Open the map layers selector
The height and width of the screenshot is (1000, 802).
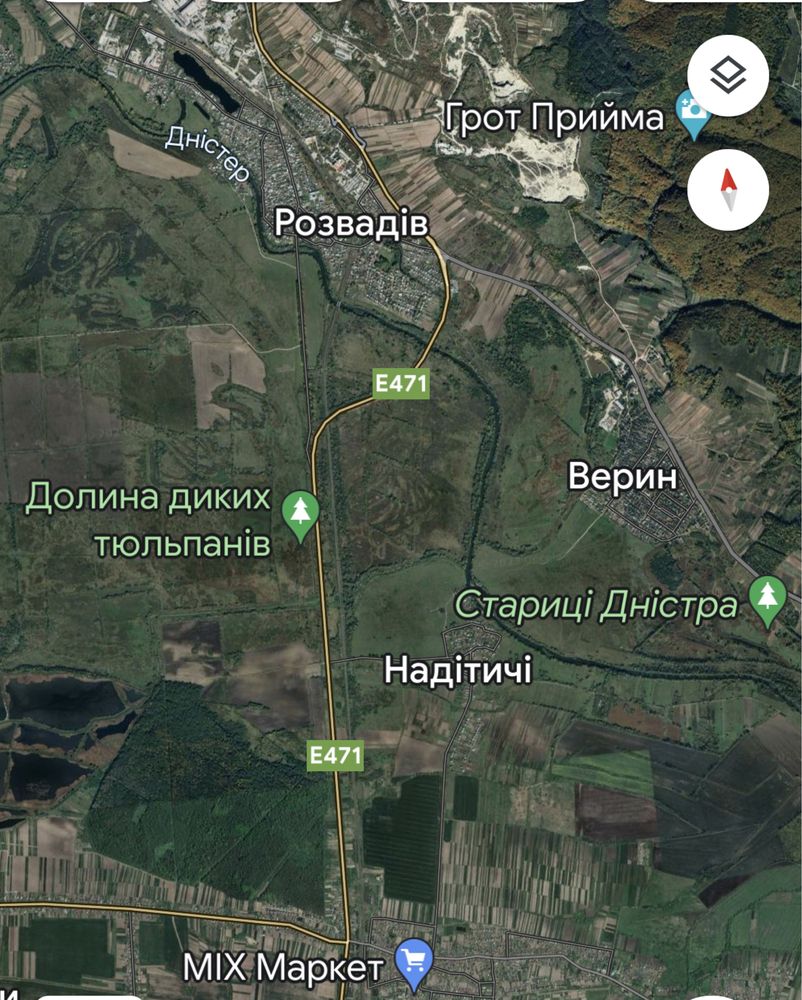728,74
